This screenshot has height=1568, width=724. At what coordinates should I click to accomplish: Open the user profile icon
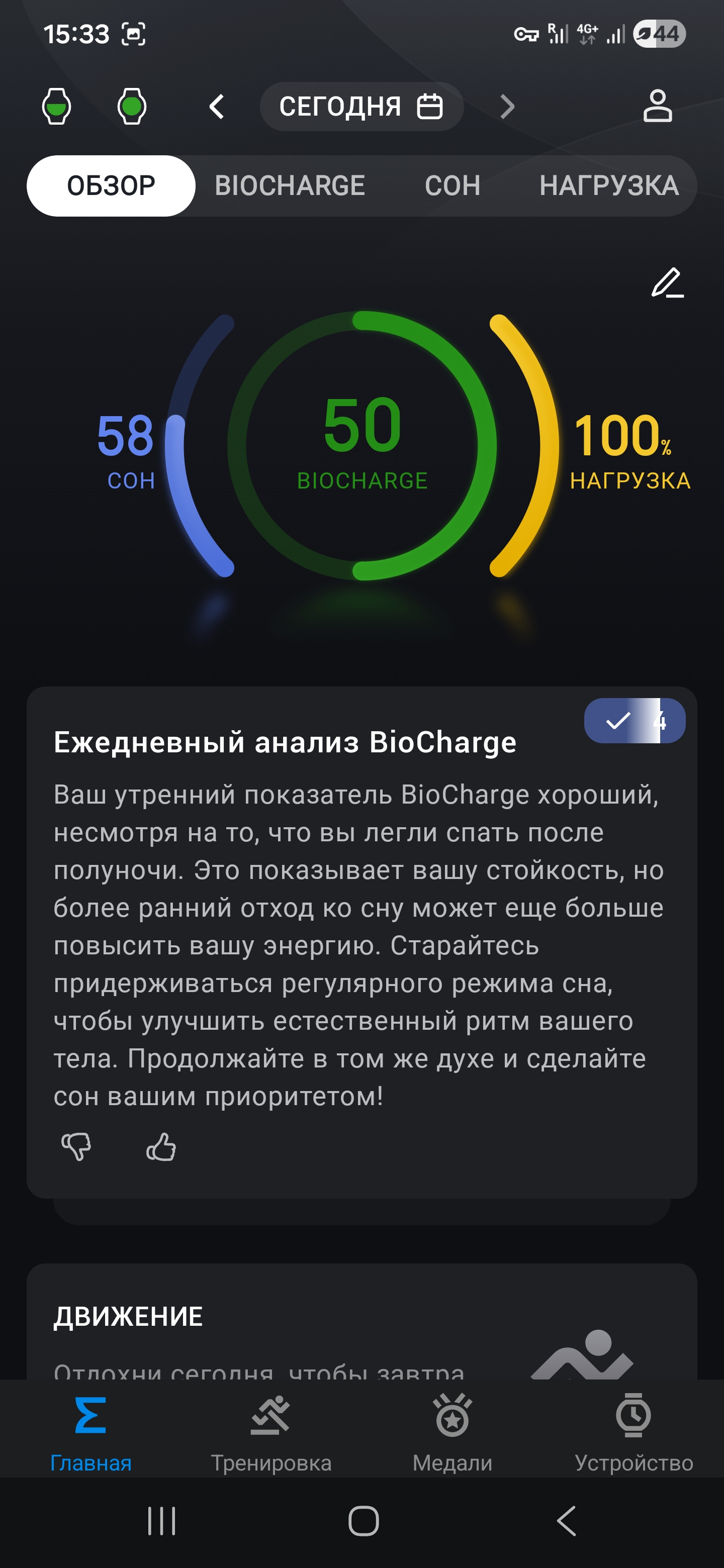point(658,107)
